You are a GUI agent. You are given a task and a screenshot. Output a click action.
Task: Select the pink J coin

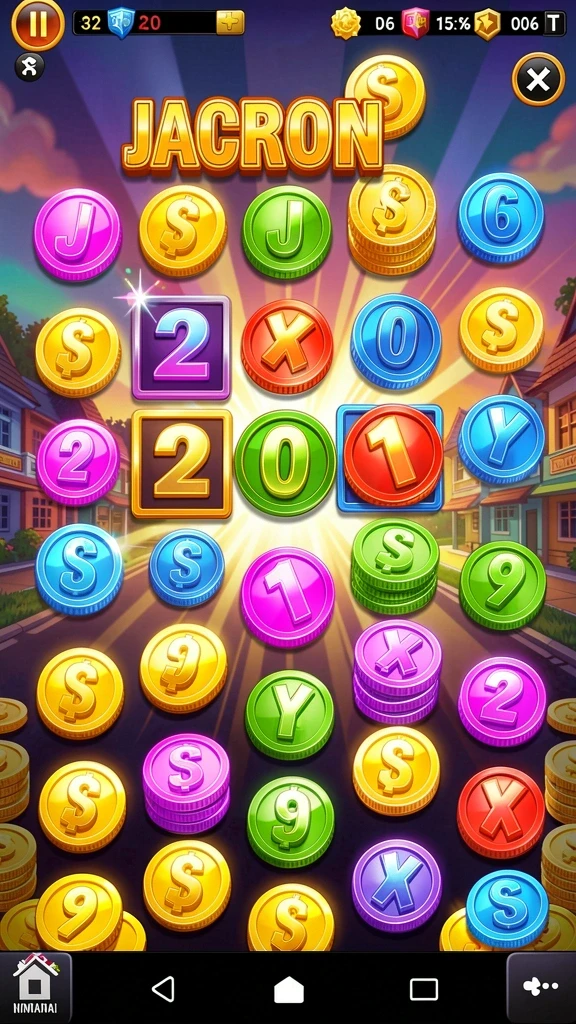click(77, 234)
